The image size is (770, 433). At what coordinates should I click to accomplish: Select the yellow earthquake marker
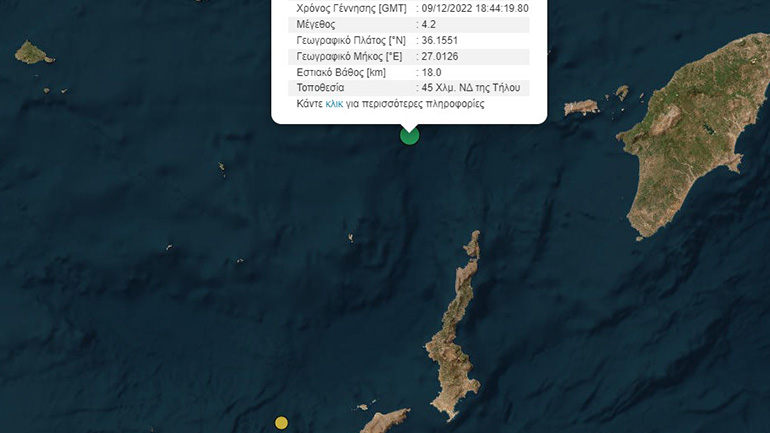281,423
